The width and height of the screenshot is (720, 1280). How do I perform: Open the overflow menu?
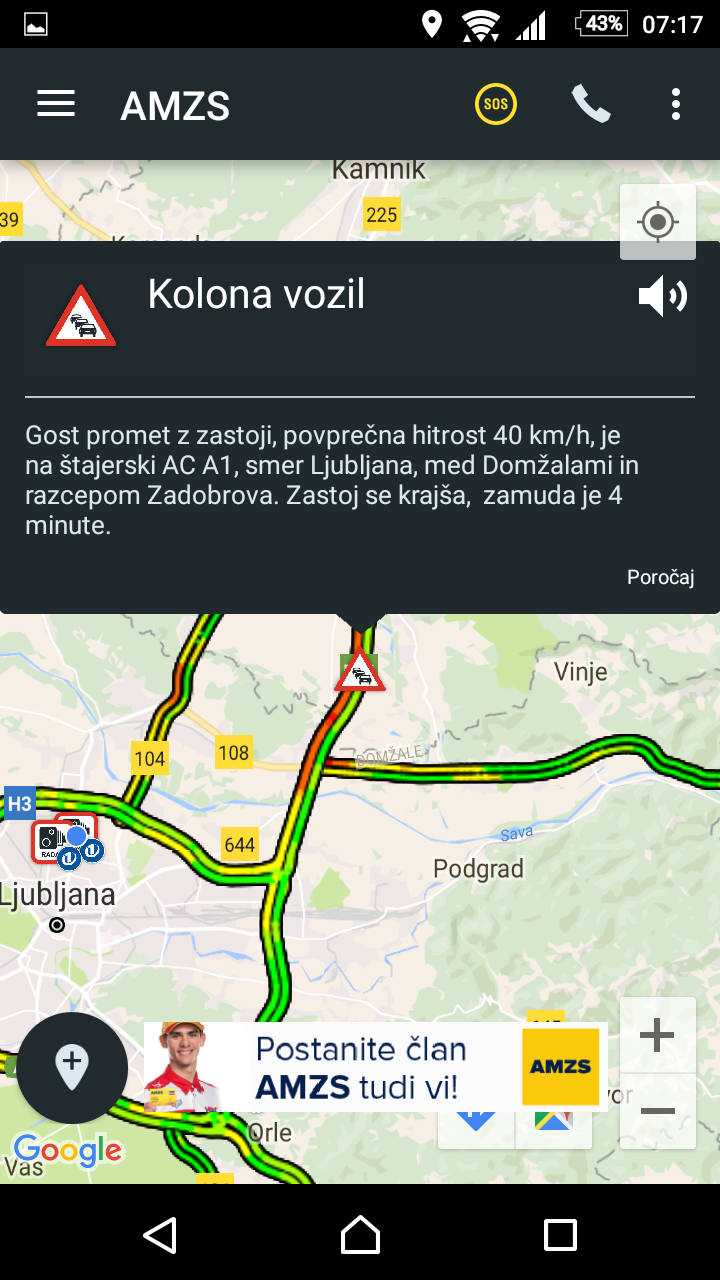[676, 104]
